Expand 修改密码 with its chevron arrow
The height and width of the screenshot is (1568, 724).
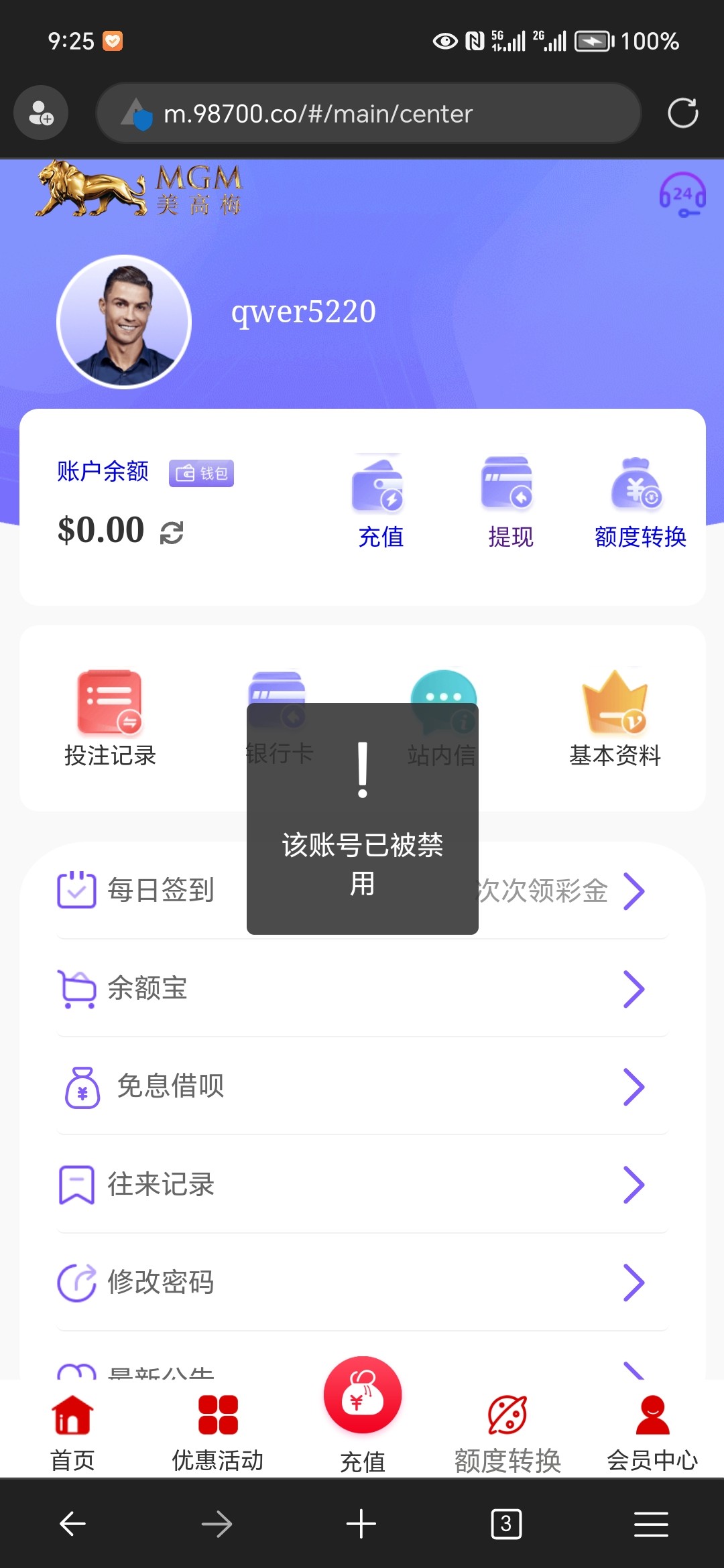pos(634,1283)
